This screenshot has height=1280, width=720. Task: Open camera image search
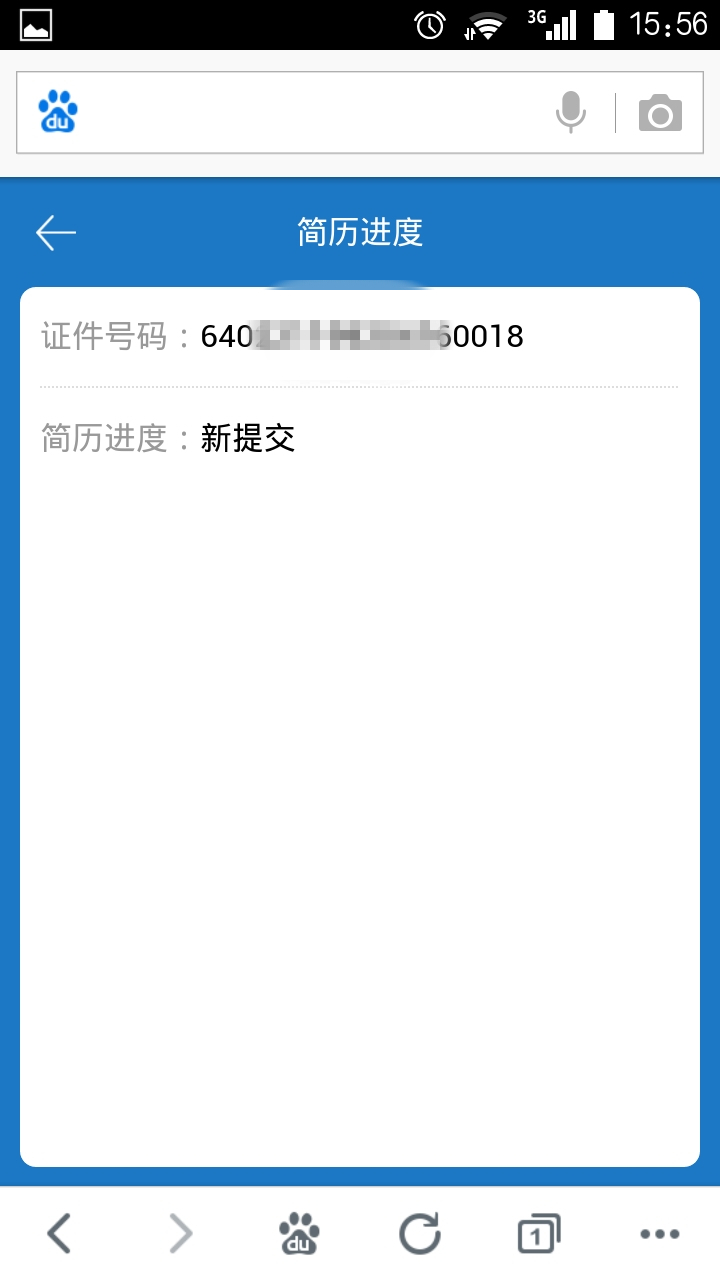coord(660,113)
